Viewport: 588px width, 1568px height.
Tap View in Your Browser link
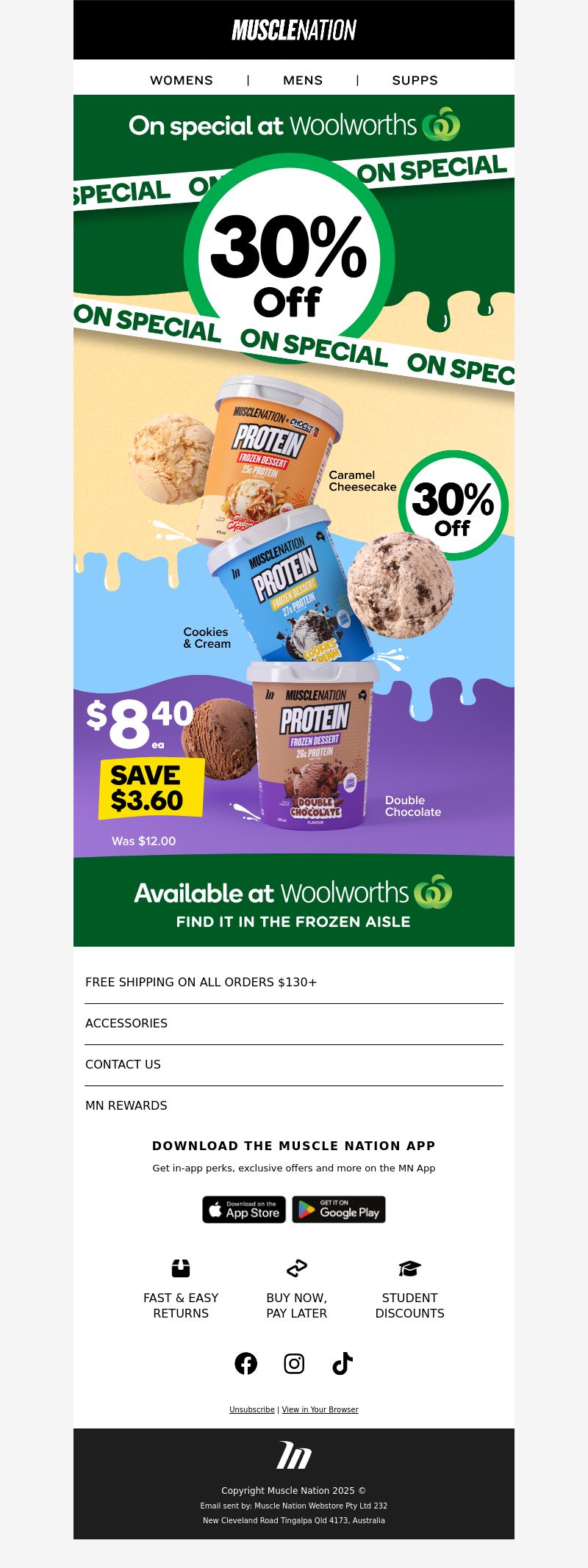point(320,1409)
